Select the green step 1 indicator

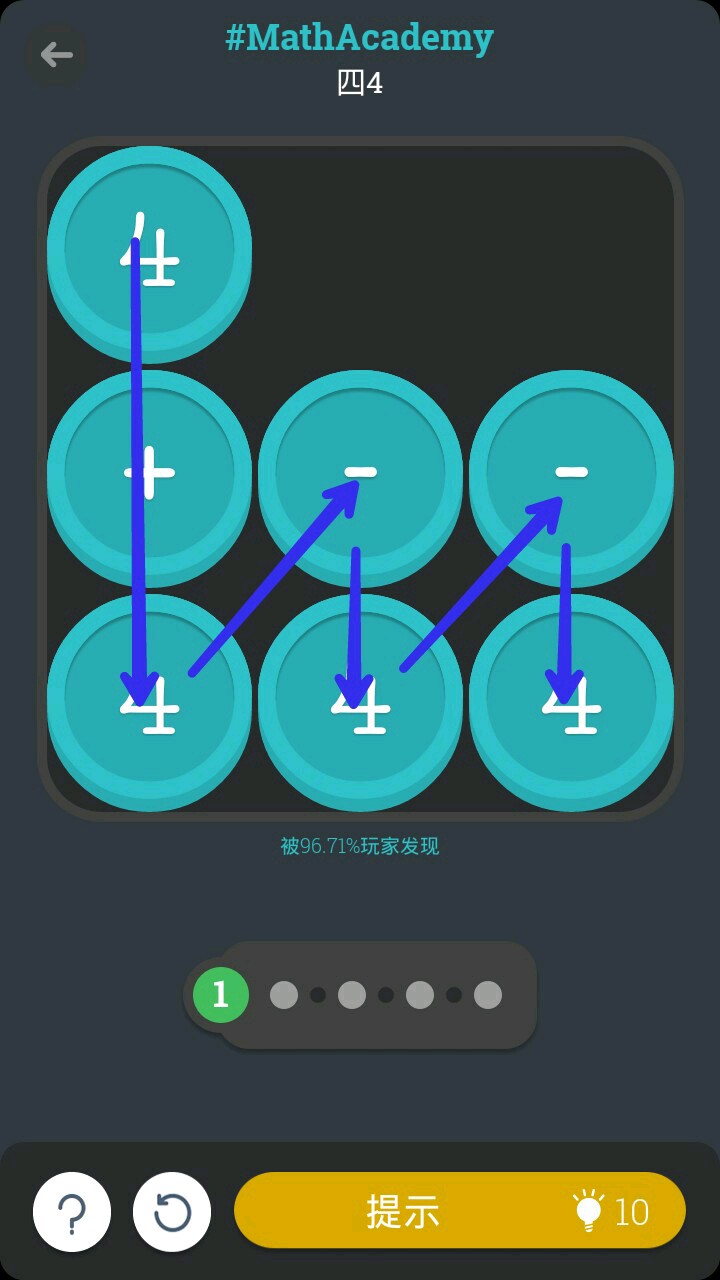point(220,995)
